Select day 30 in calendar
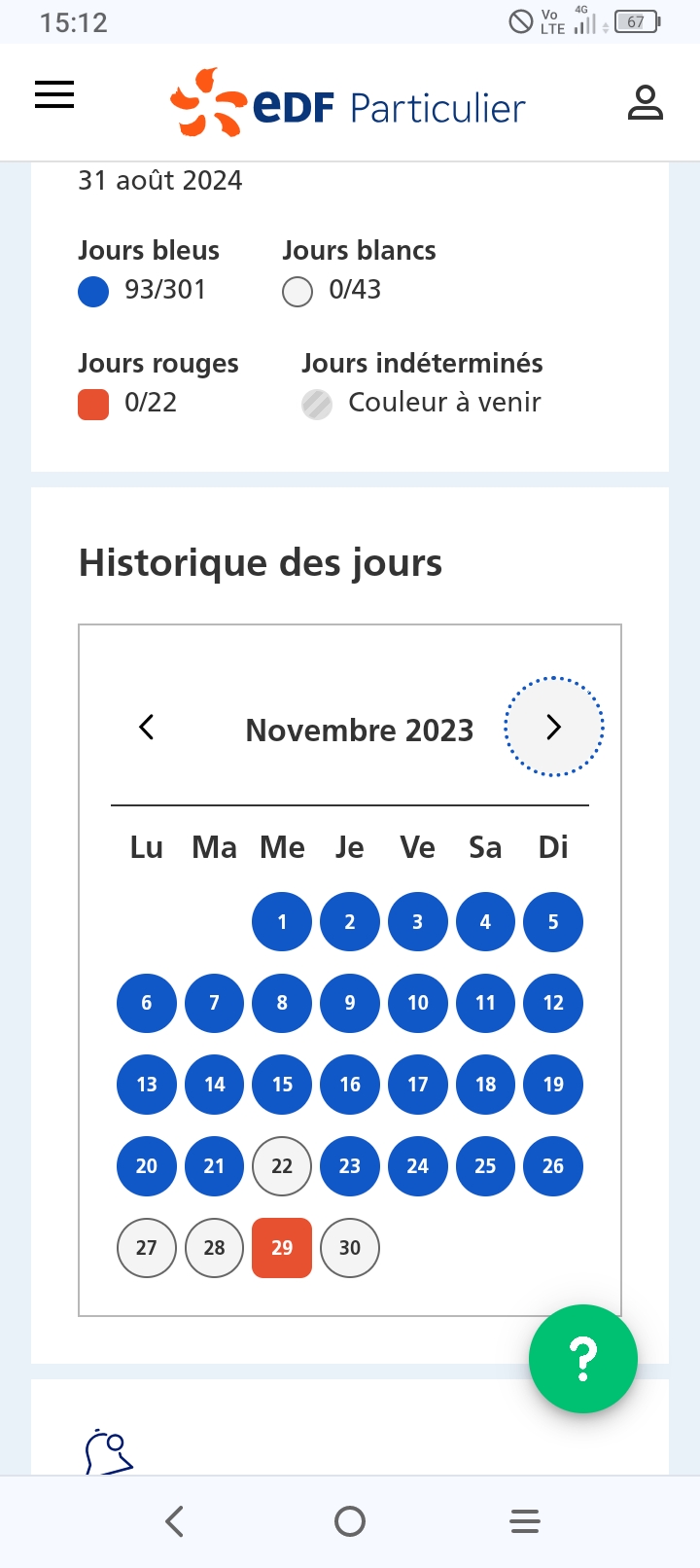This screenshot has width=700, height=1568. click(350, 1247)
